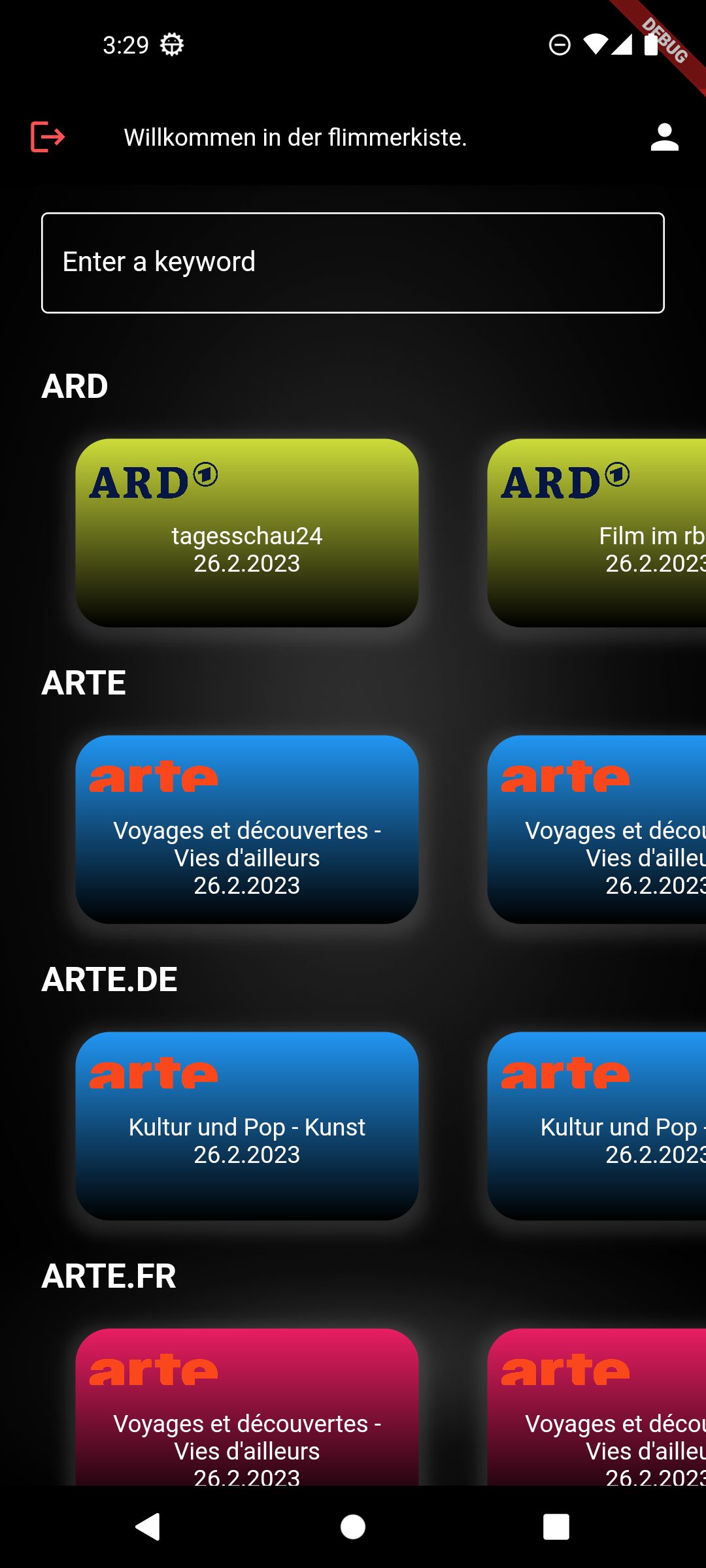
Task: Open the tagesschau24 ARD card
Action: point(247,533)
